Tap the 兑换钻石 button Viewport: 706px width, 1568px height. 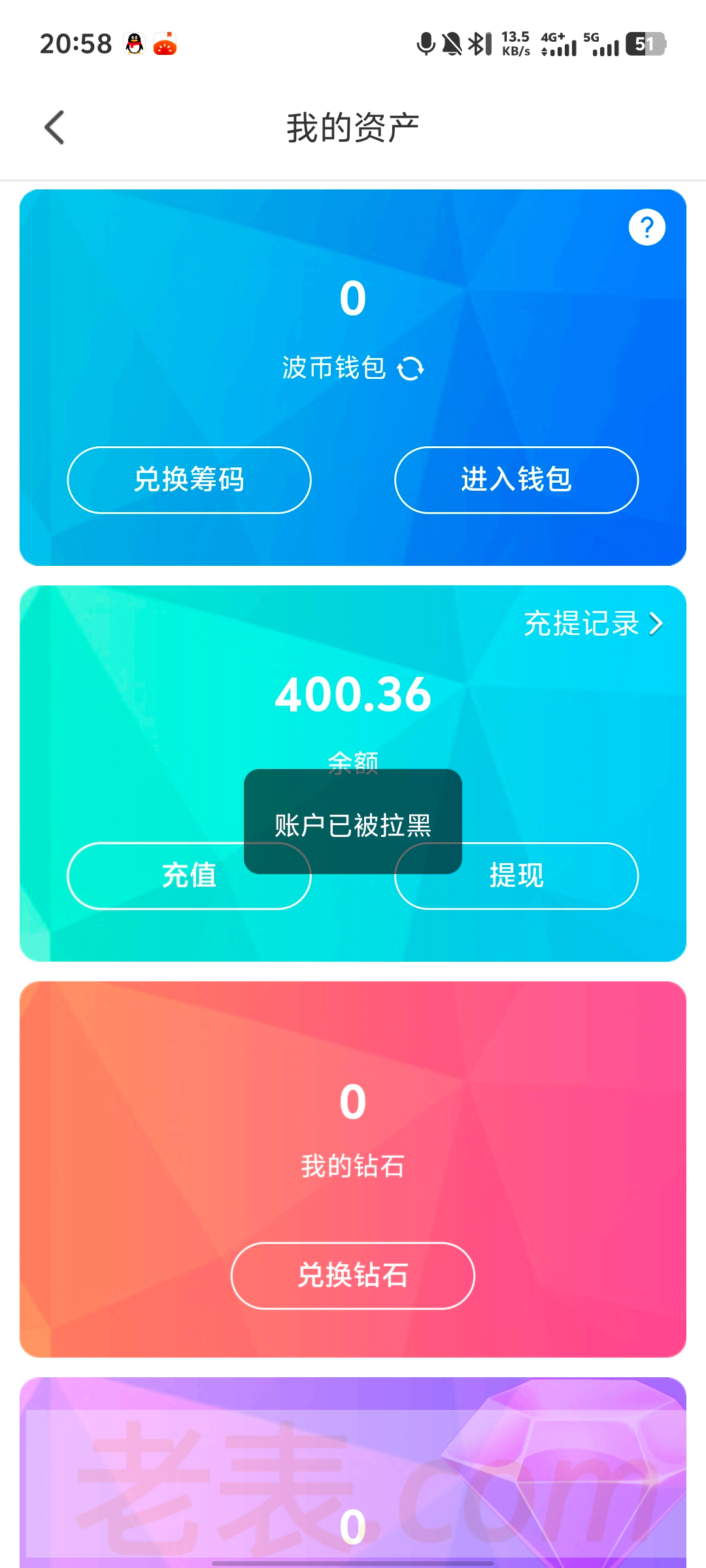353,1276
